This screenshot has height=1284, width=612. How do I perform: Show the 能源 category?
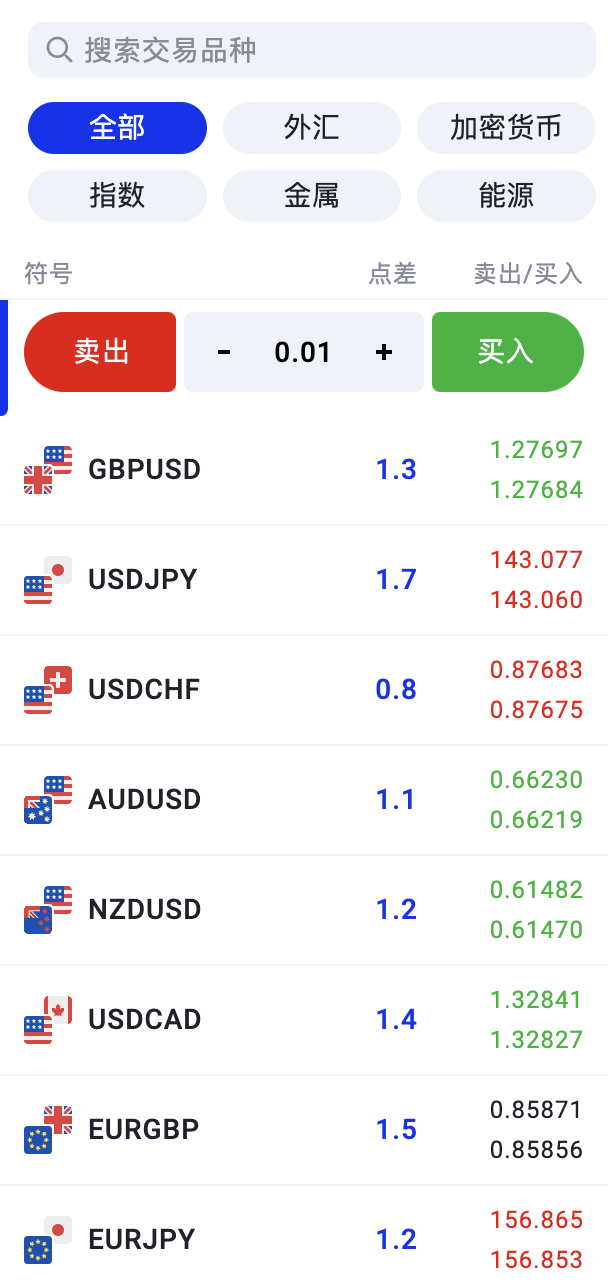click(506, 196)
